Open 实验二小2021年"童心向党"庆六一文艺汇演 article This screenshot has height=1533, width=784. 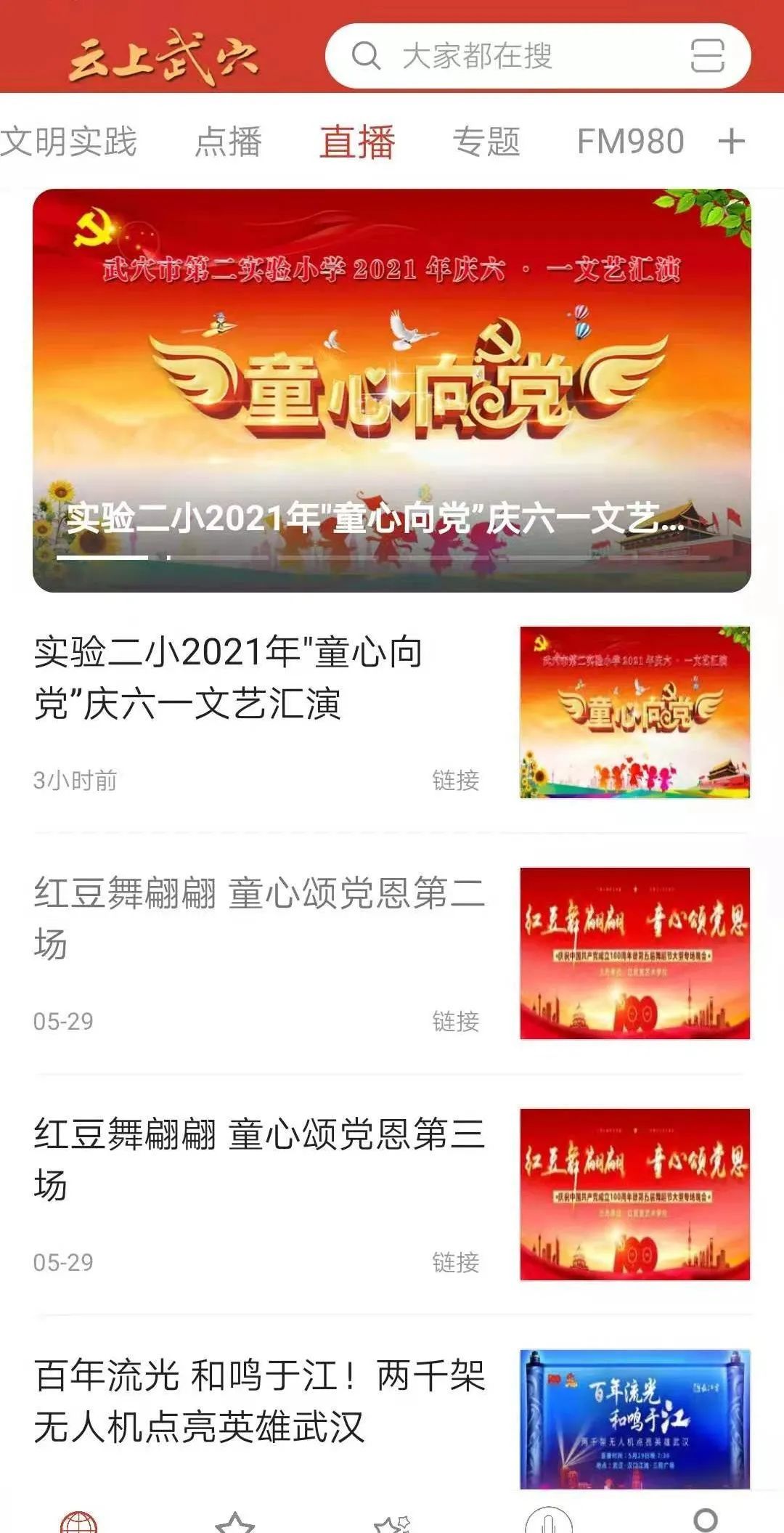click(229, 678)
